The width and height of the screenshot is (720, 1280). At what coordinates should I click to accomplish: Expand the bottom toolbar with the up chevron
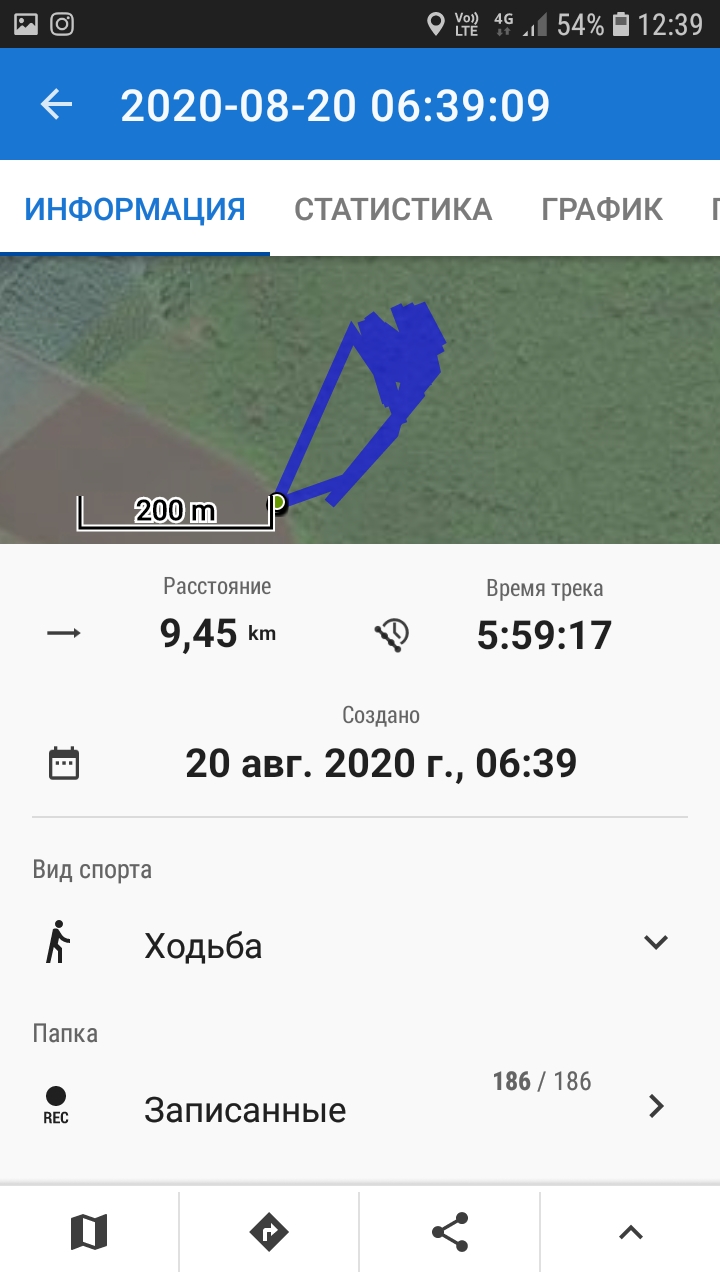630,1232
